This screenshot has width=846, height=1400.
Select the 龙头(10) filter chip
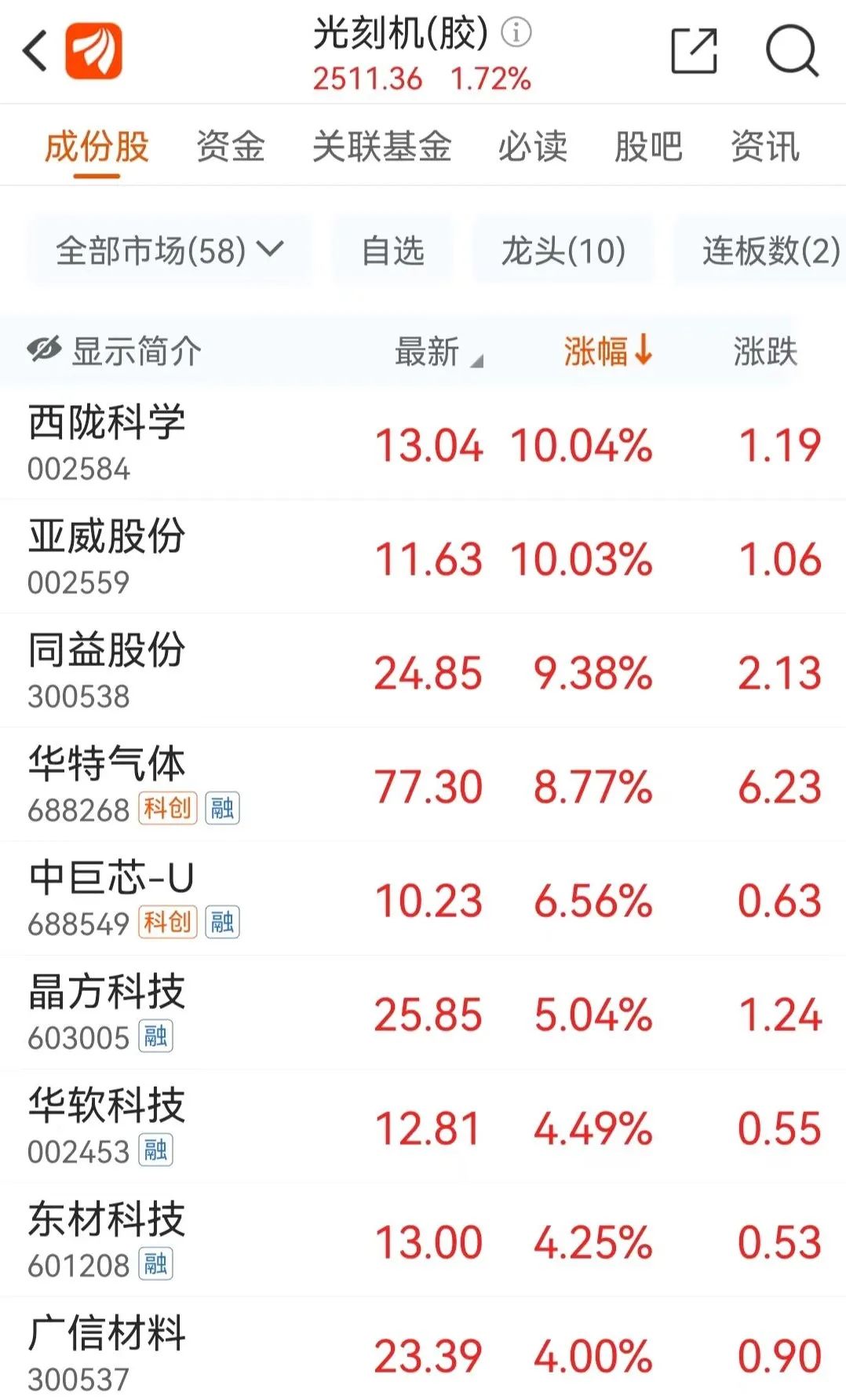563,251
